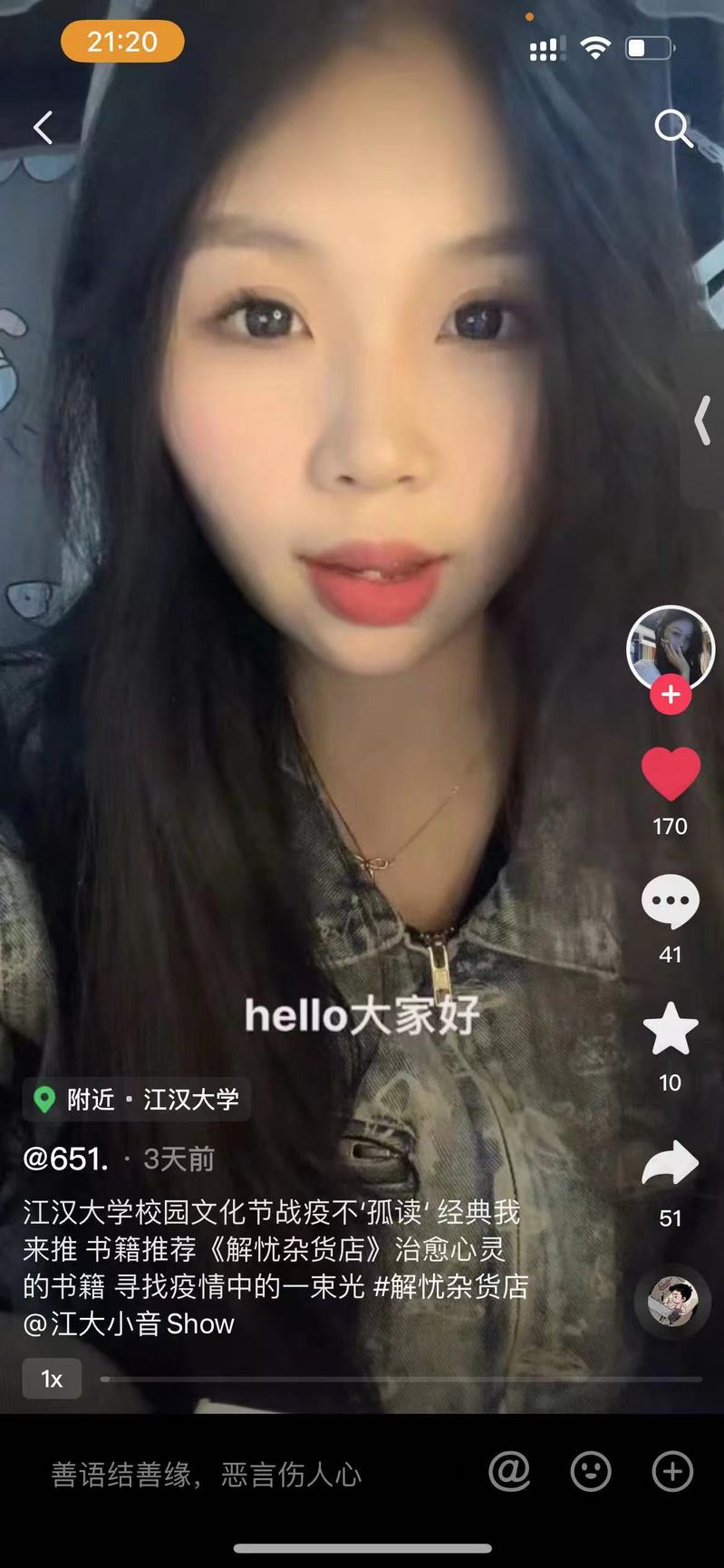Like this video with the heart
The height and width of the screenshot is (1568, 724).
(x=671, y=774)
